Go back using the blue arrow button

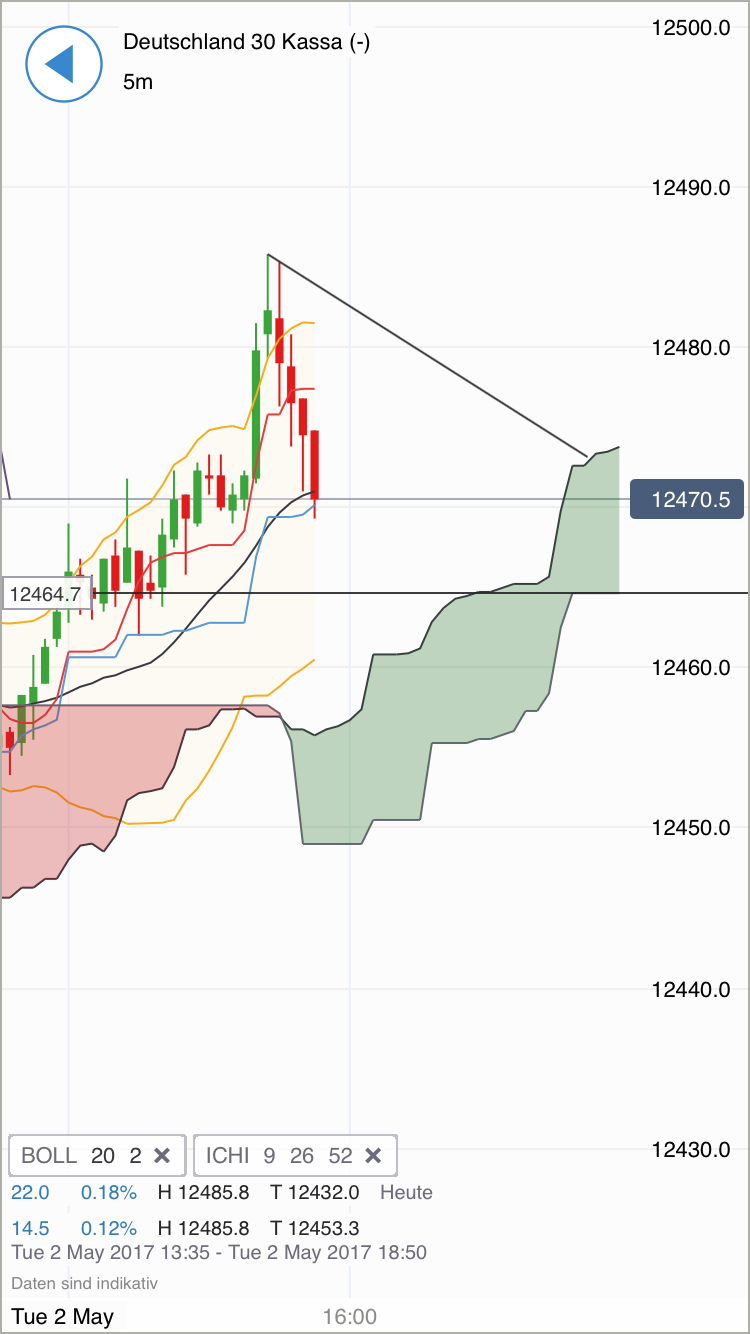[x=64, y=63]
